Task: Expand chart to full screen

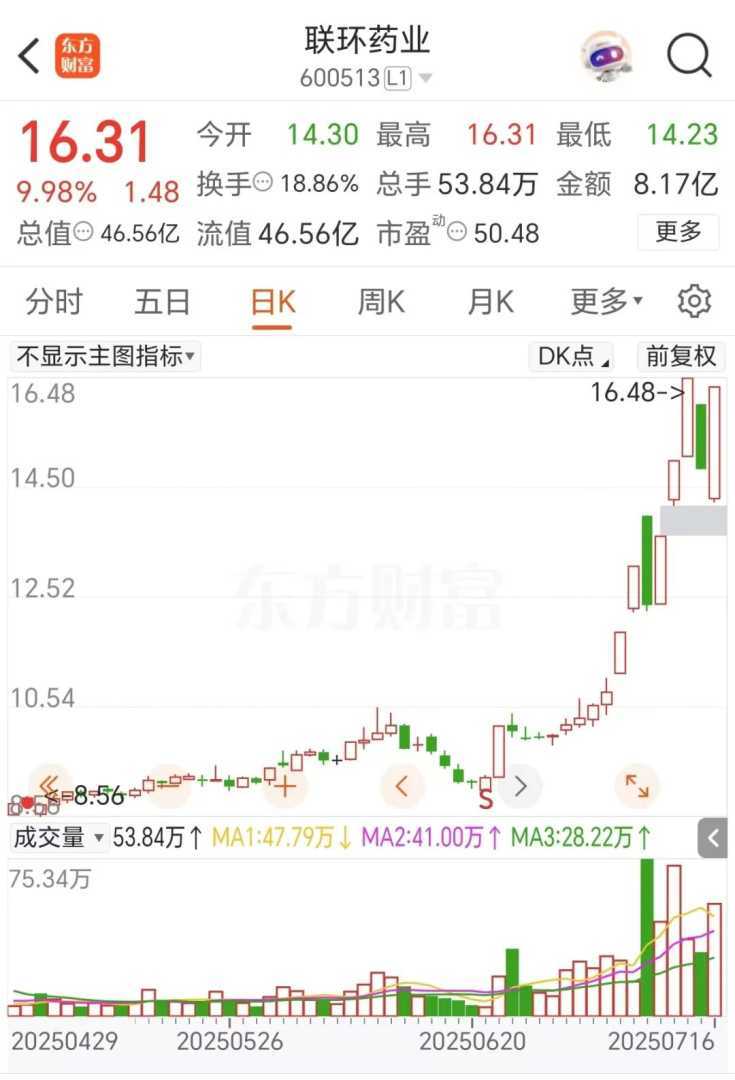Action: tap(637, 786)
